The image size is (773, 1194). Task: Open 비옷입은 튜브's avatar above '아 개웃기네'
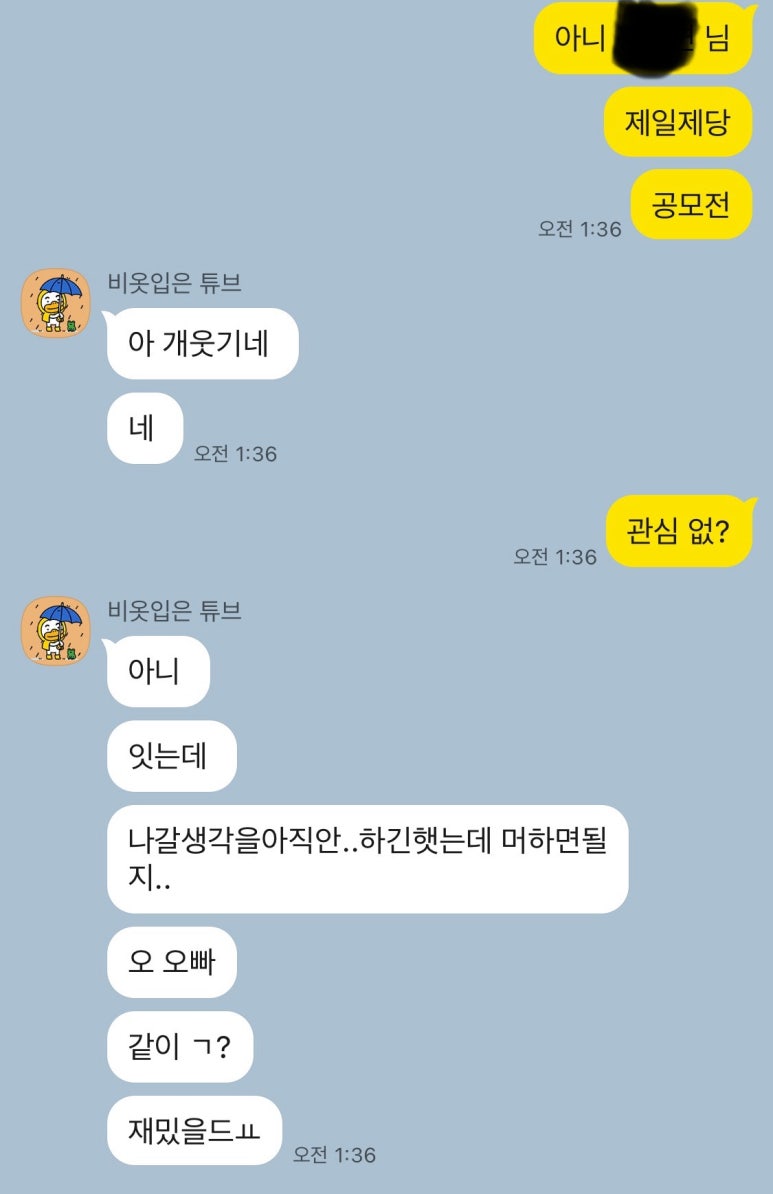56,303
